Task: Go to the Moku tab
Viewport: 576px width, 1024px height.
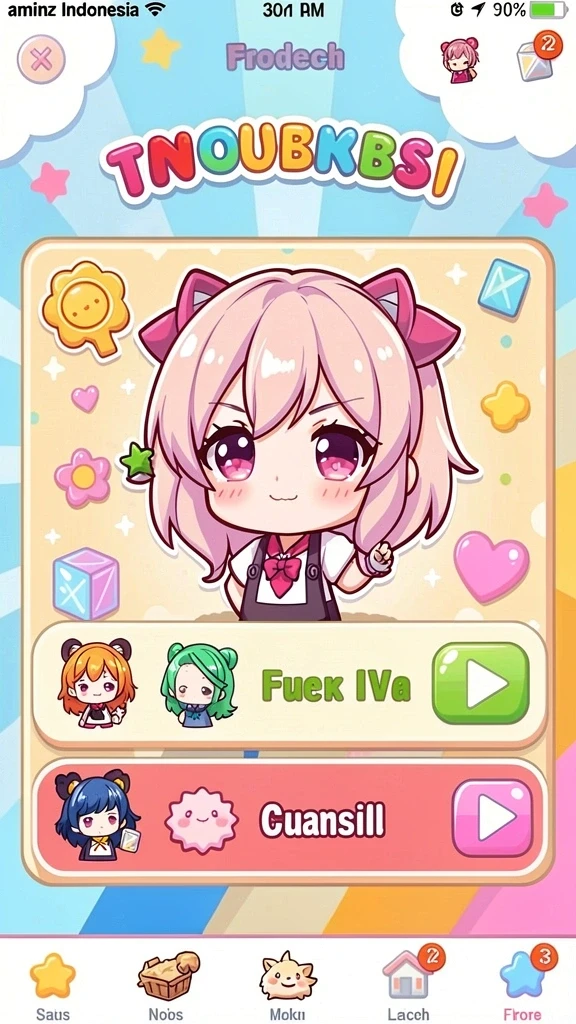Action: click(287, 985)
